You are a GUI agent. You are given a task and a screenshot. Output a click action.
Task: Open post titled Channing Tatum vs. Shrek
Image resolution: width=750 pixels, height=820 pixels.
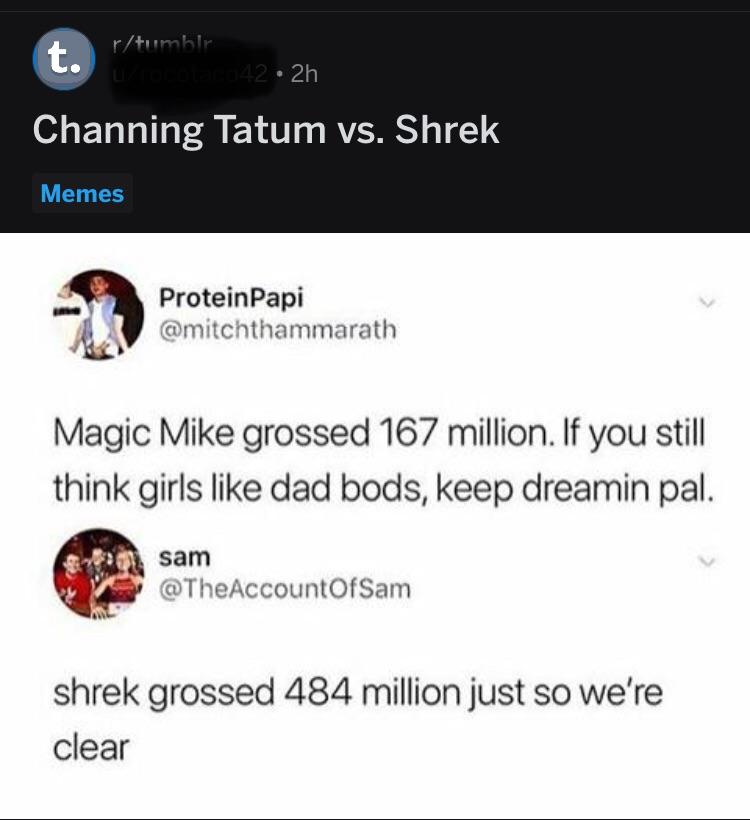coord(266,131)
